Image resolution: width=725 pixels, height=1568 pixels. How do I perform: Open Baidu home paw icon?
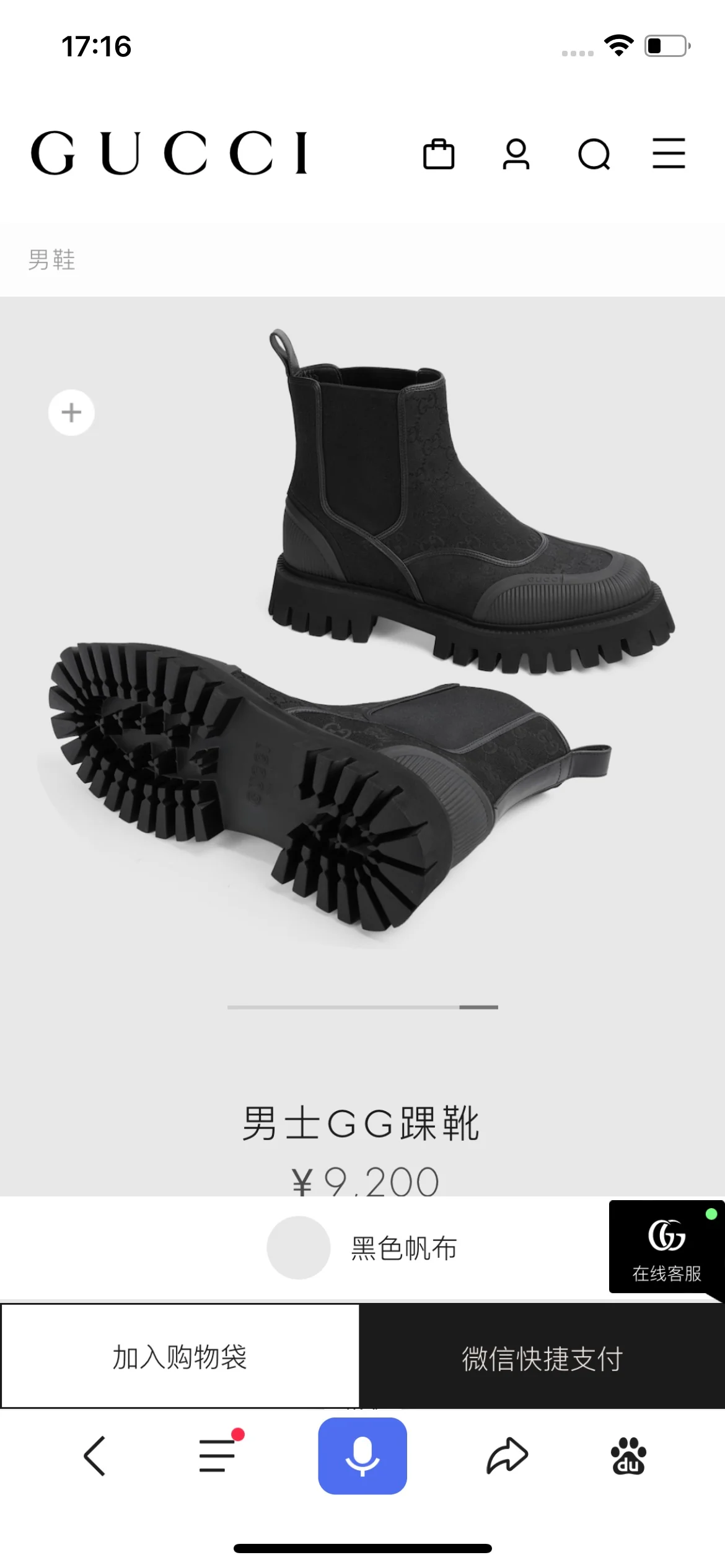628,1455
